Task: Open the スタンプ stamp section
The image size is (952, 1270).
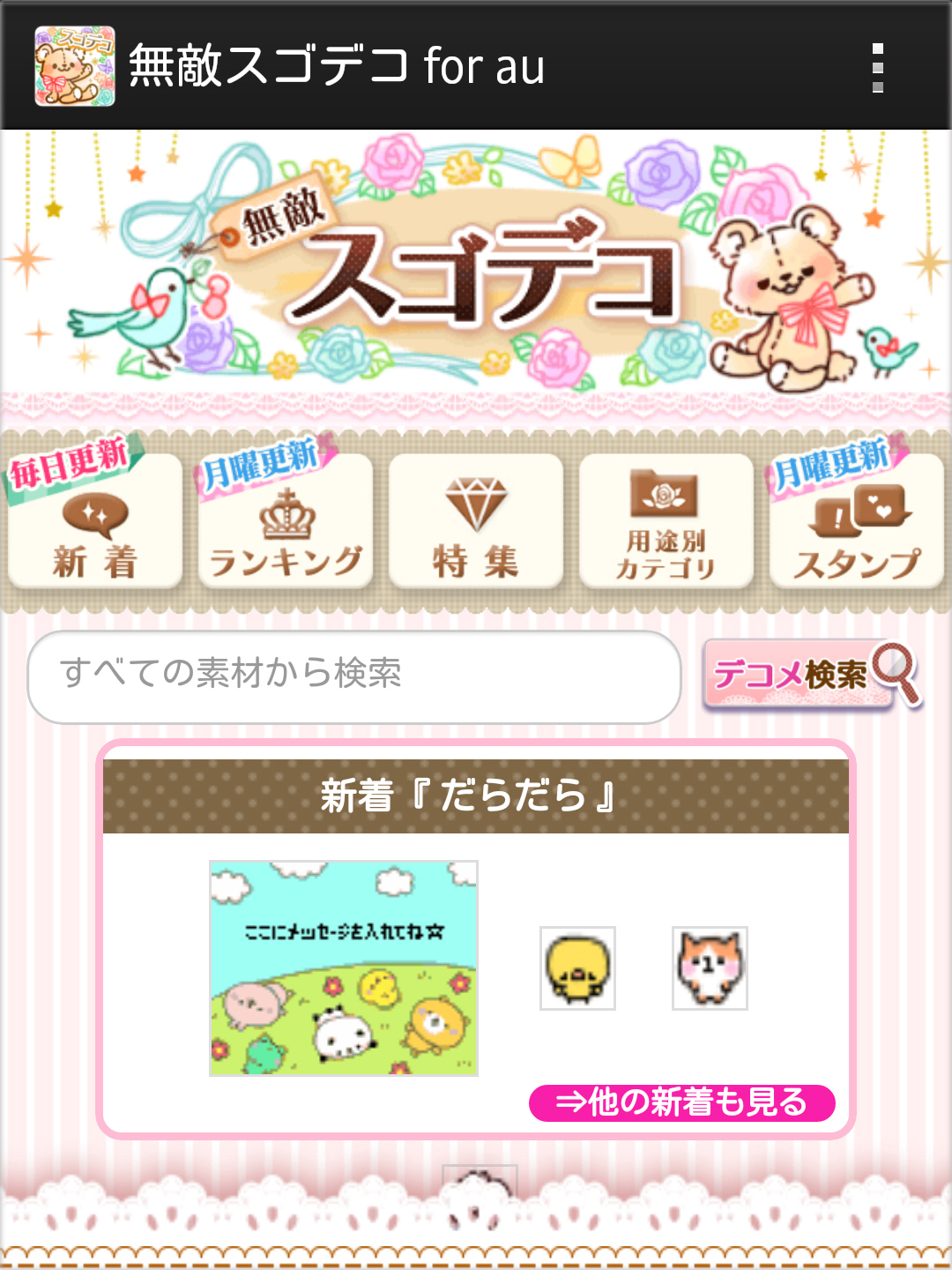Action: [857, 522]
